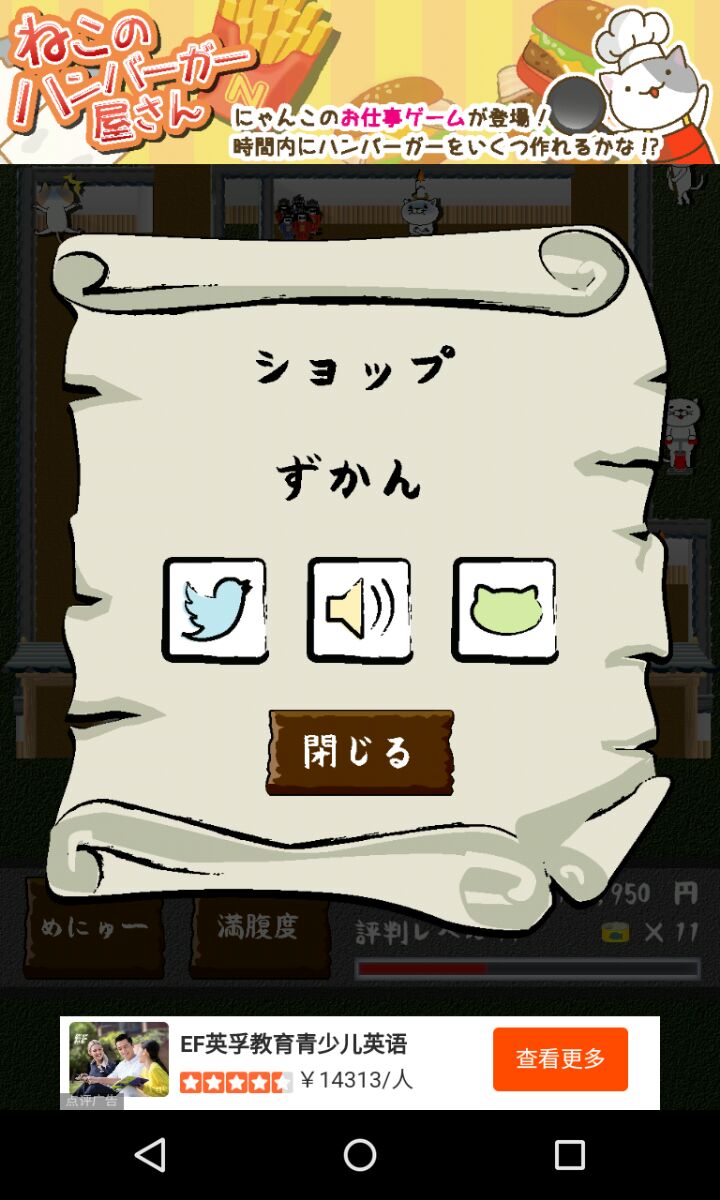The height and width of the screenshot is (1200, 720).
Task: Go to the home screen
Action: tap(360, 1156)
